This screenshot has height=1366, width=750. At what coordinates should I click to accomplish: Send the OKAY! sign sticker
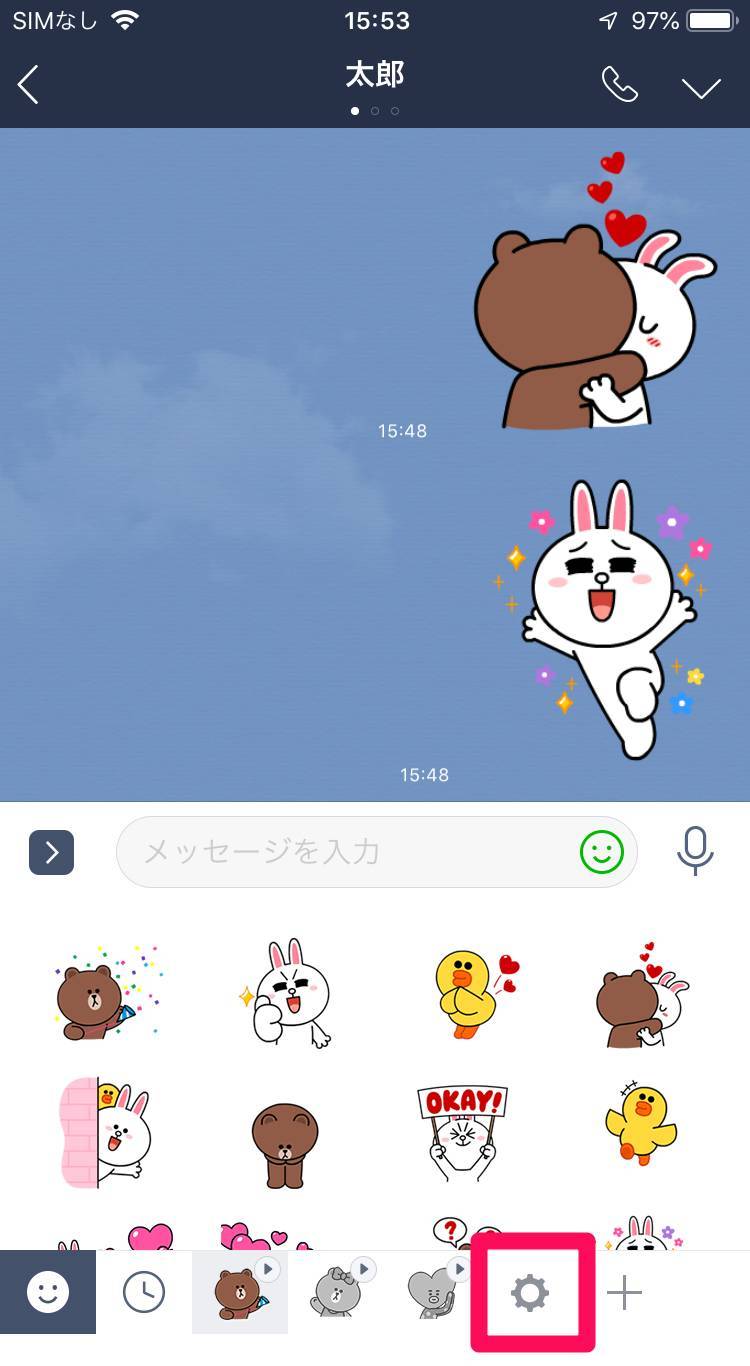[462, 1135]
